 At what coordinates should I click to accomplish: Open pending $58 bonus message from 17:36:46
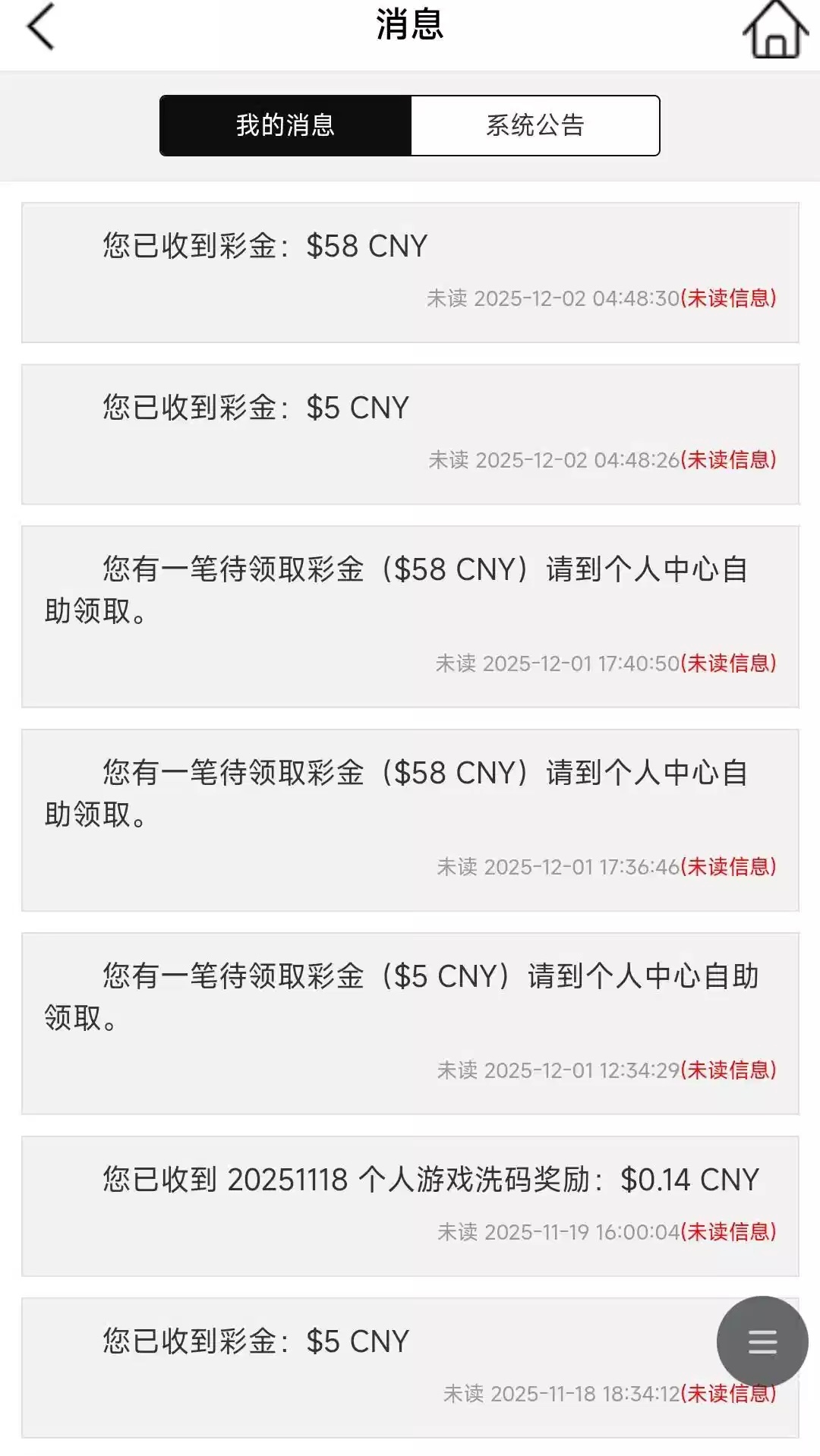410,819
